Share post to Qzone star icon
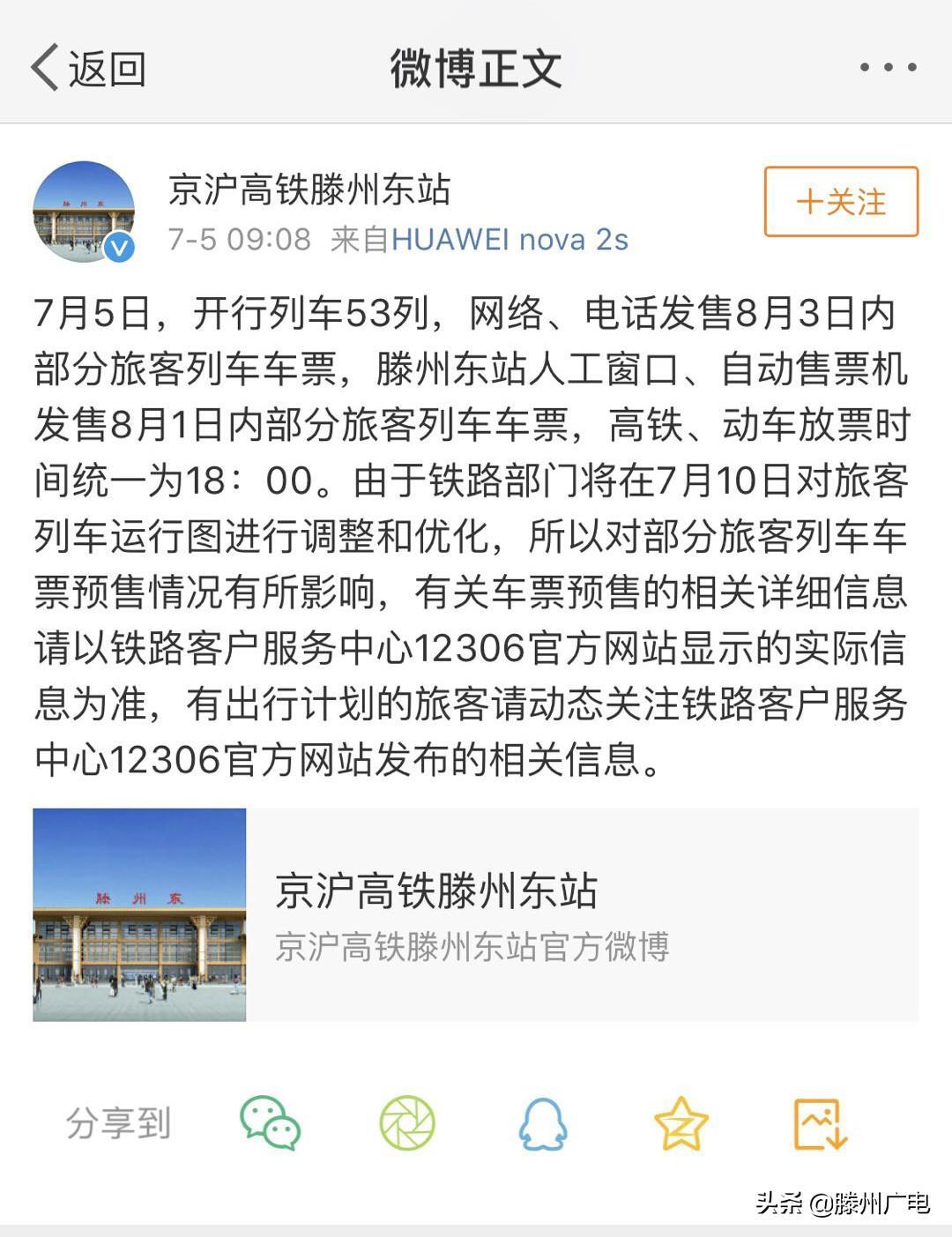 (x=681, y=1122)
